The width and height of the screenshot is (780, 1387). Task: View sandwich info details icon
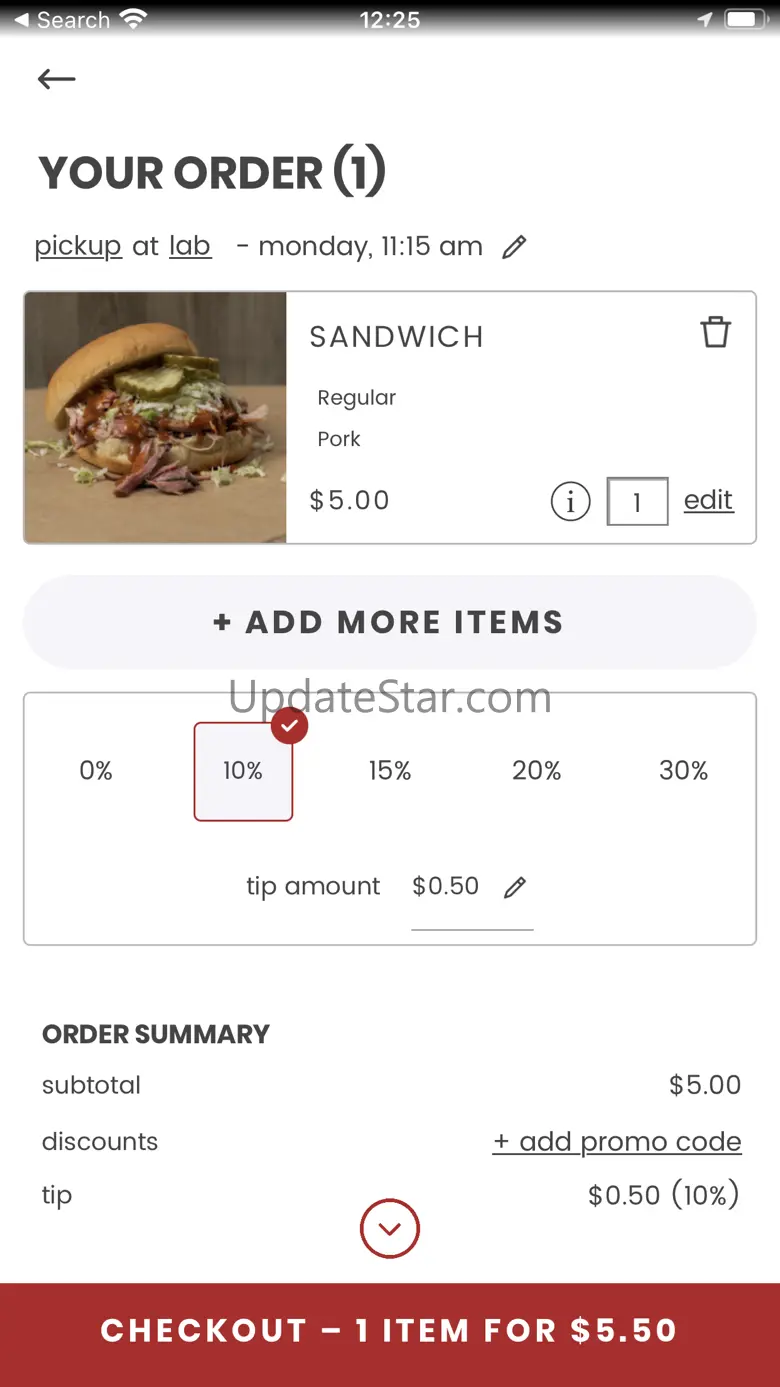(570, 501)
